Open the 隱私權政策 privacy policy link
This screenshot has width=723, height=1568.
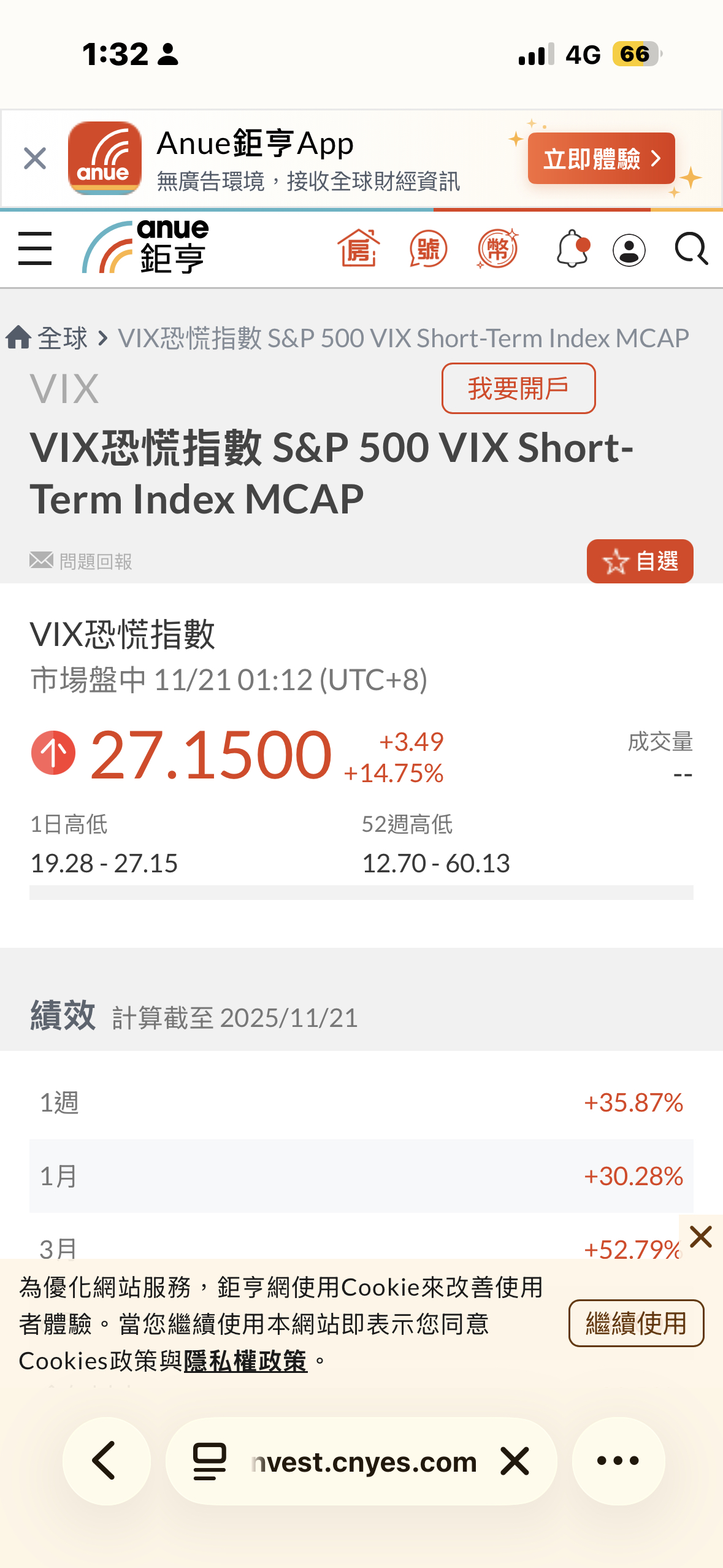coord(245,1359)
